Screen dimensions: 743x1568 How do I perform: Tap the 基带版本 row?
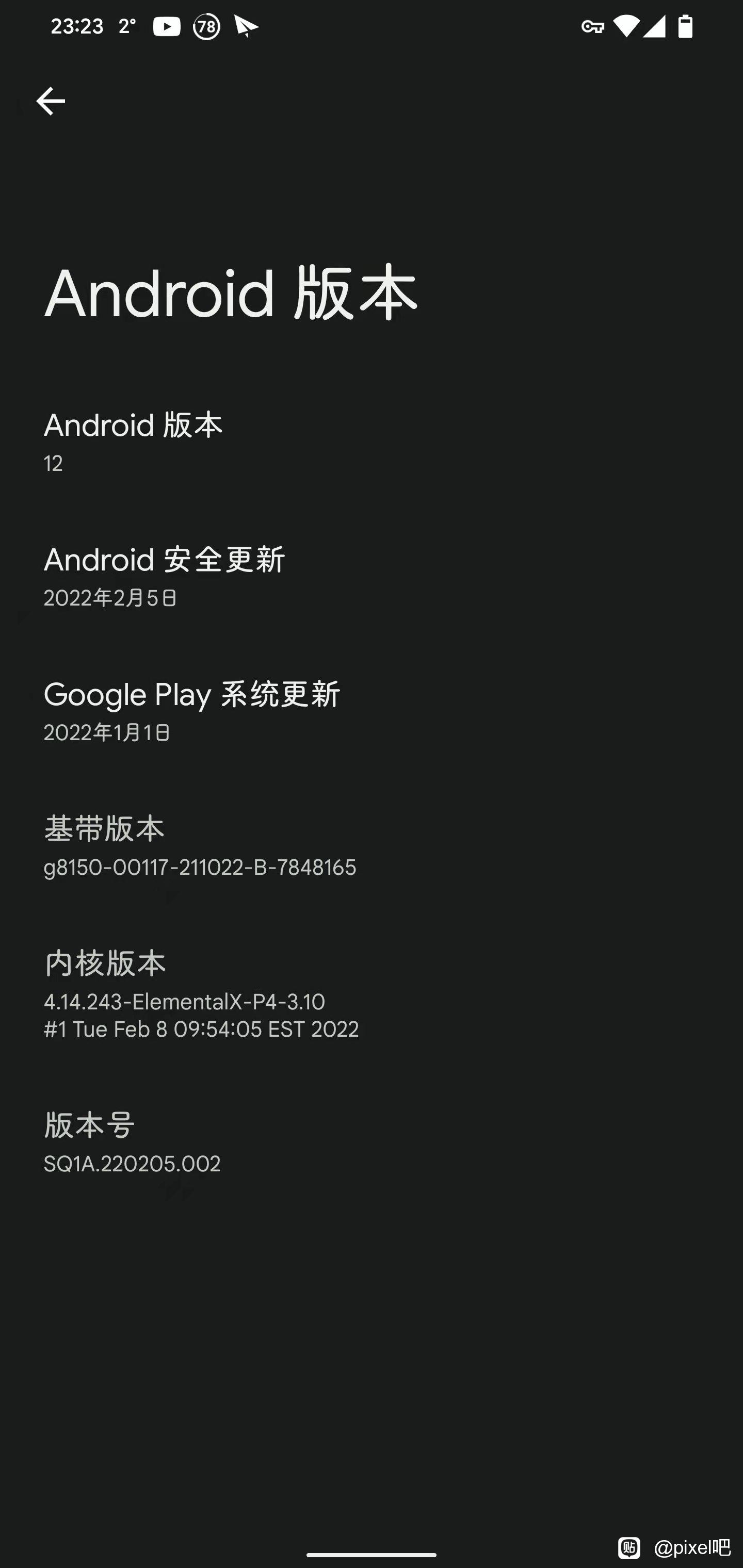(372, 846)
